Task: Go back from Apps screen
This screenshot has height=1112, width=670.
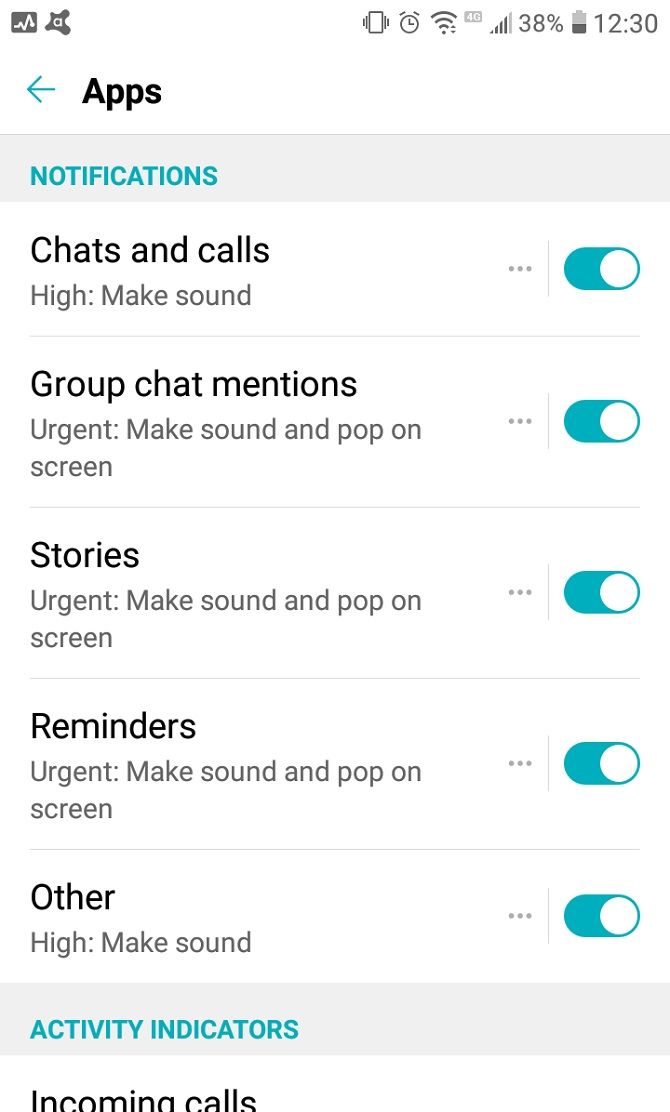Action: 41,91
